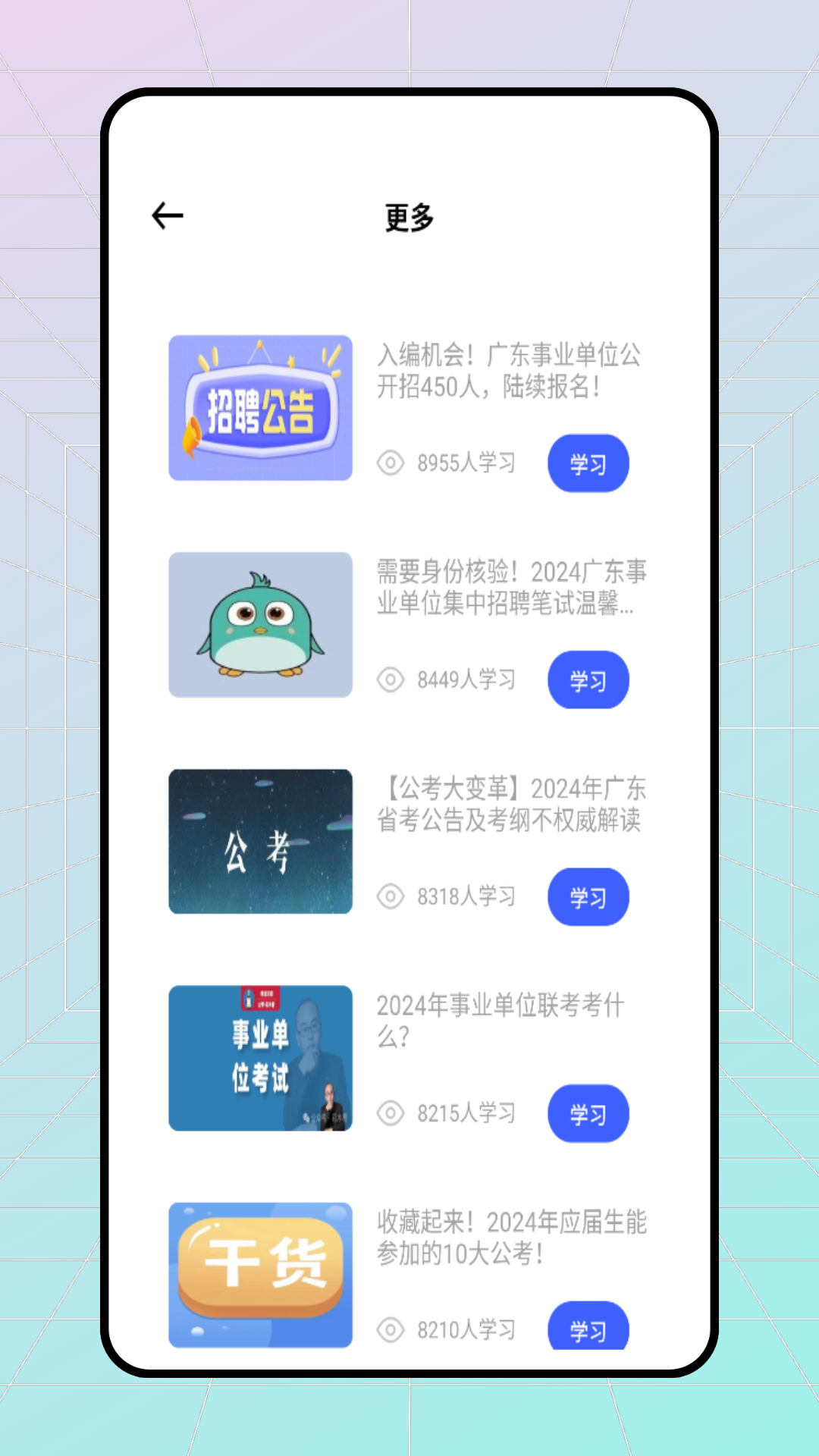Tap 学习 on the 收藏起来 article
Screen dimensions: 819x1456
(588, 1329)
